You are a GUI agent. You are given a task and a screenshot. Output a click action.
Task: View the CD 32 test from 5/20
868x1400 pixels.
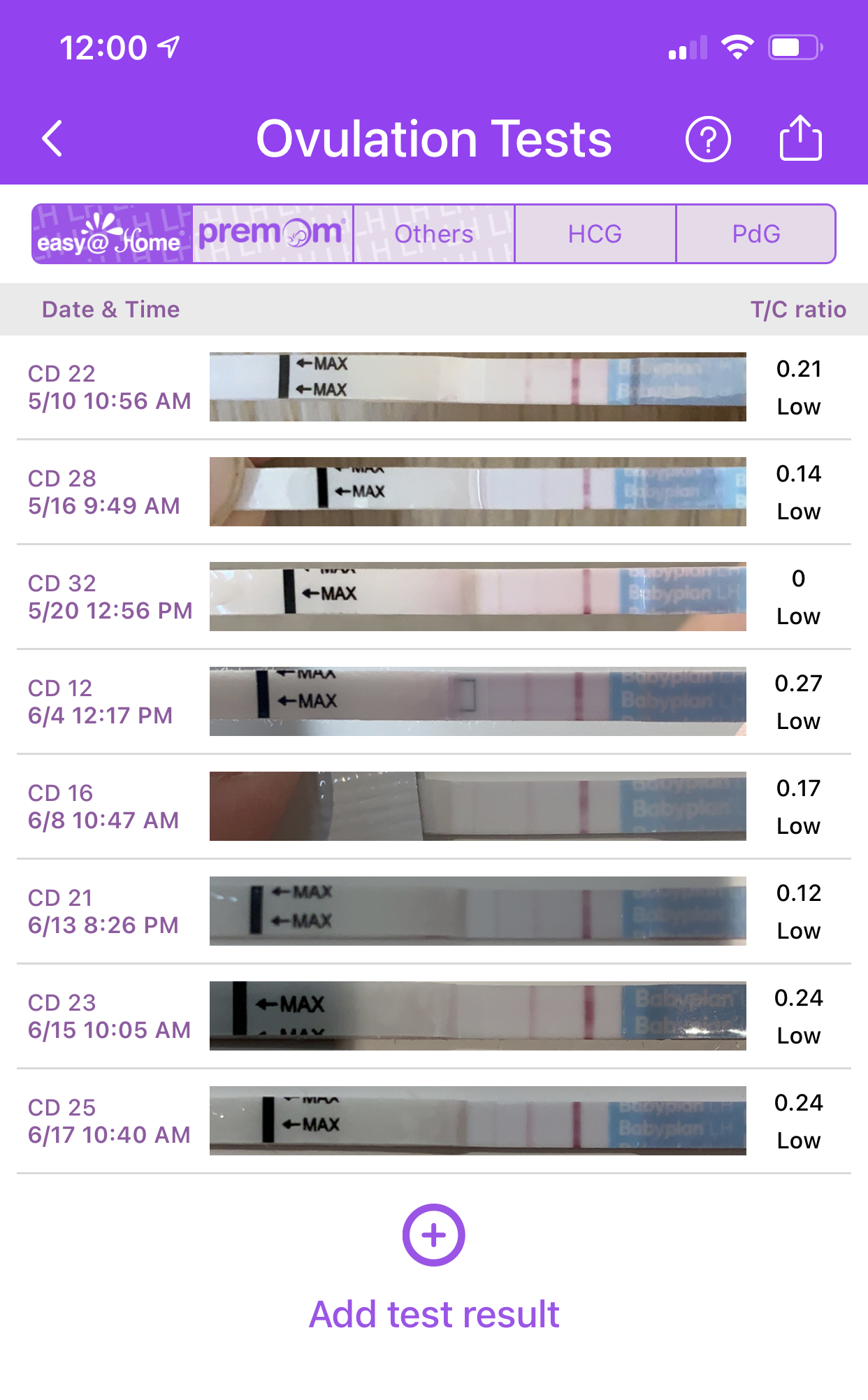pos(433,597)
